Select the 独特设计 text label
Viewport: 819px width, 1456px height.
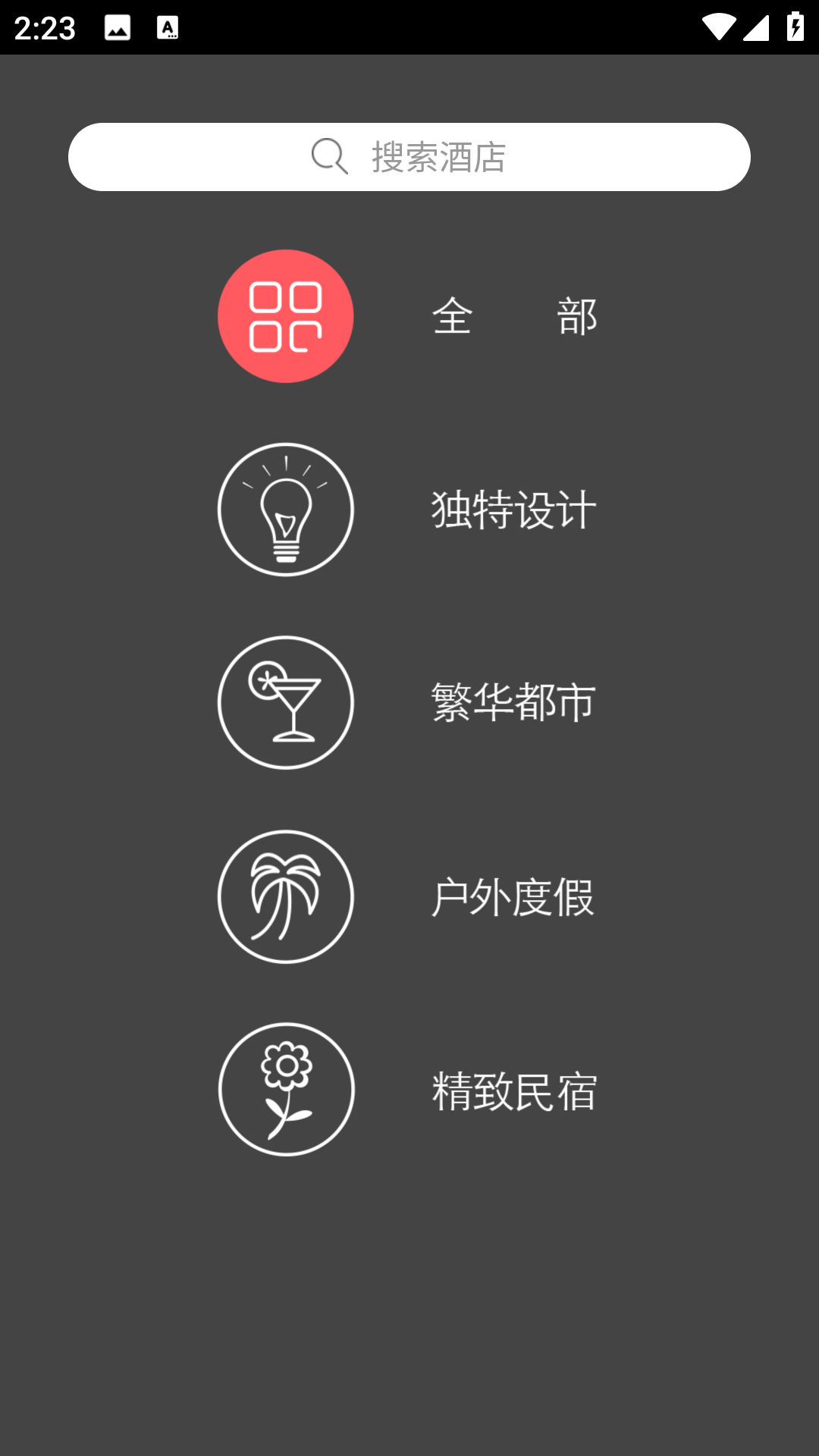click(x=513, y=510)
